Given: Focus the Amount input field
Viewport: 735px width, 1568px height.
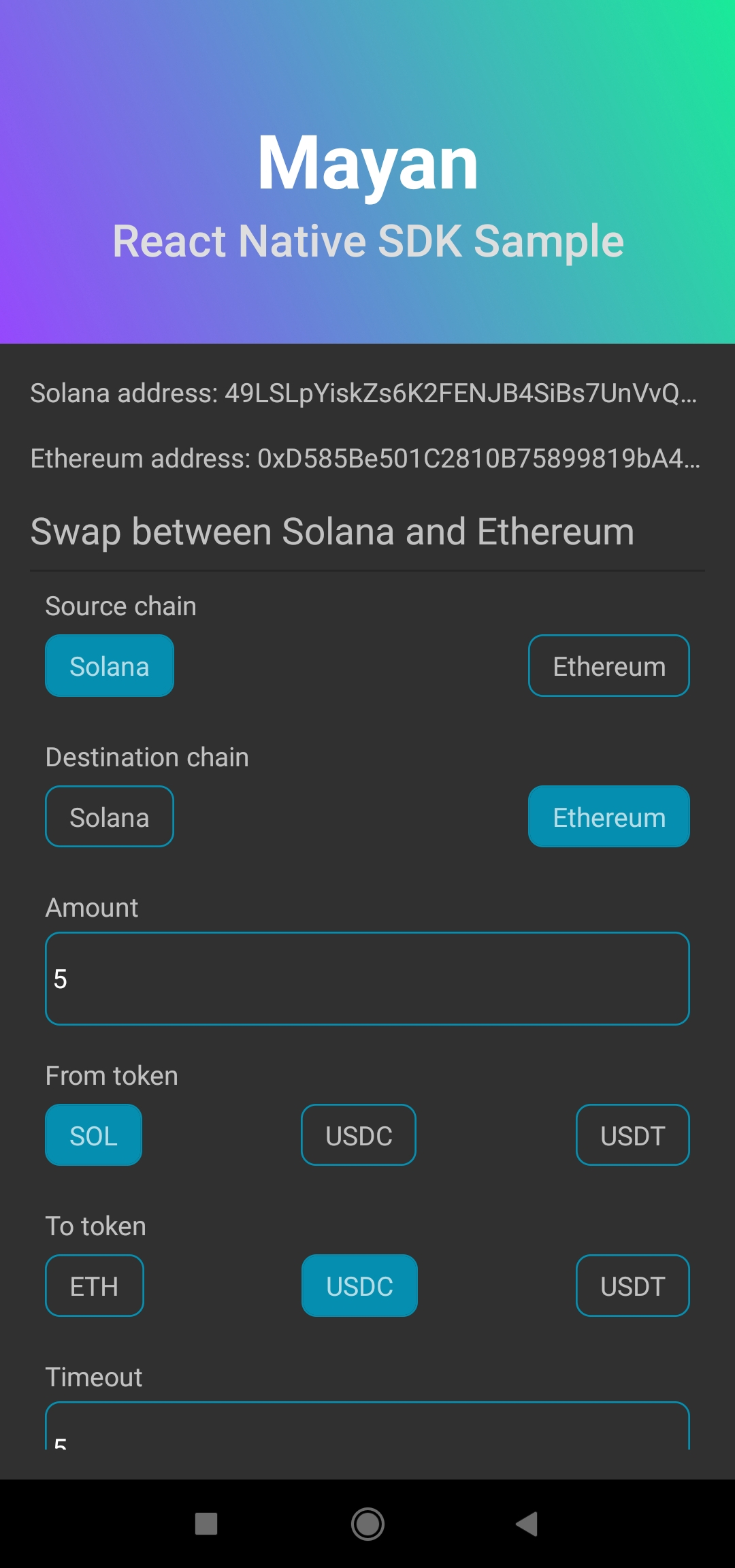Looking at the screenshot, I should [x=367, y=979].
